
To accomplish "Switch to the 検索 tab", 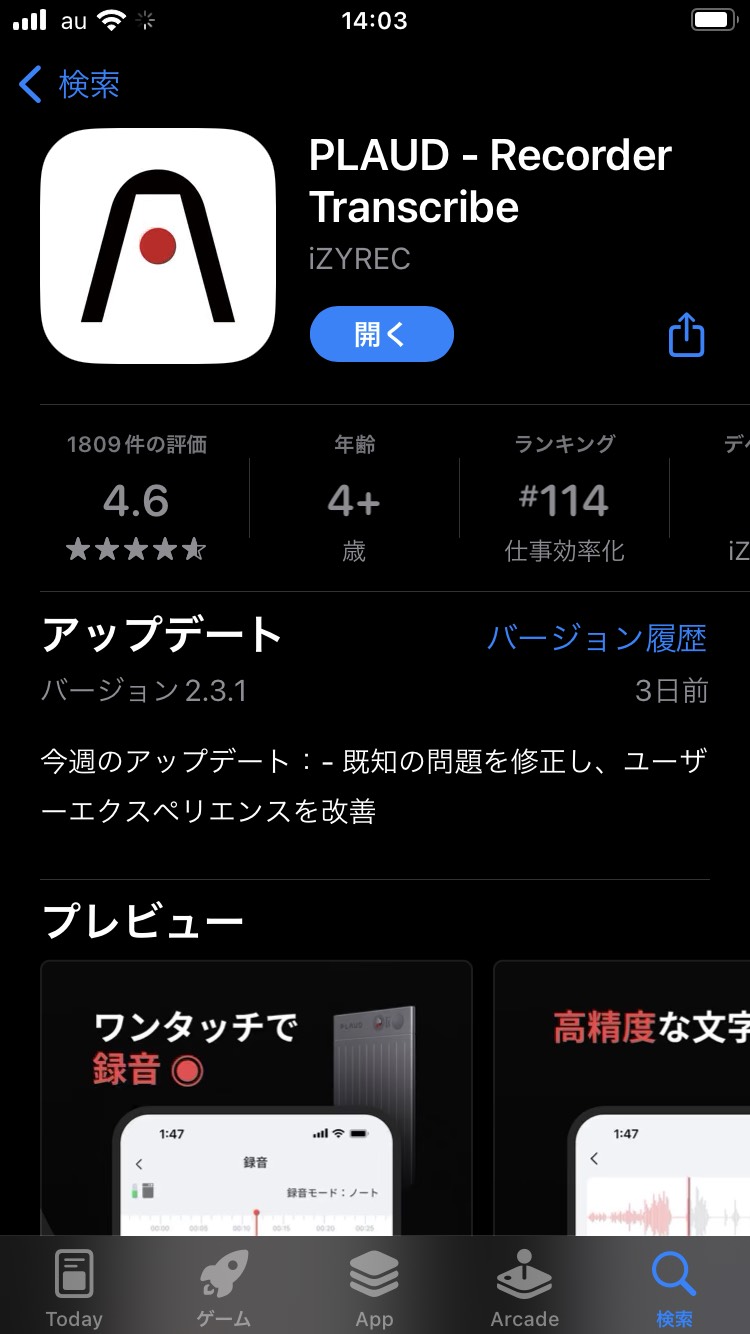I will point(673,1283).
